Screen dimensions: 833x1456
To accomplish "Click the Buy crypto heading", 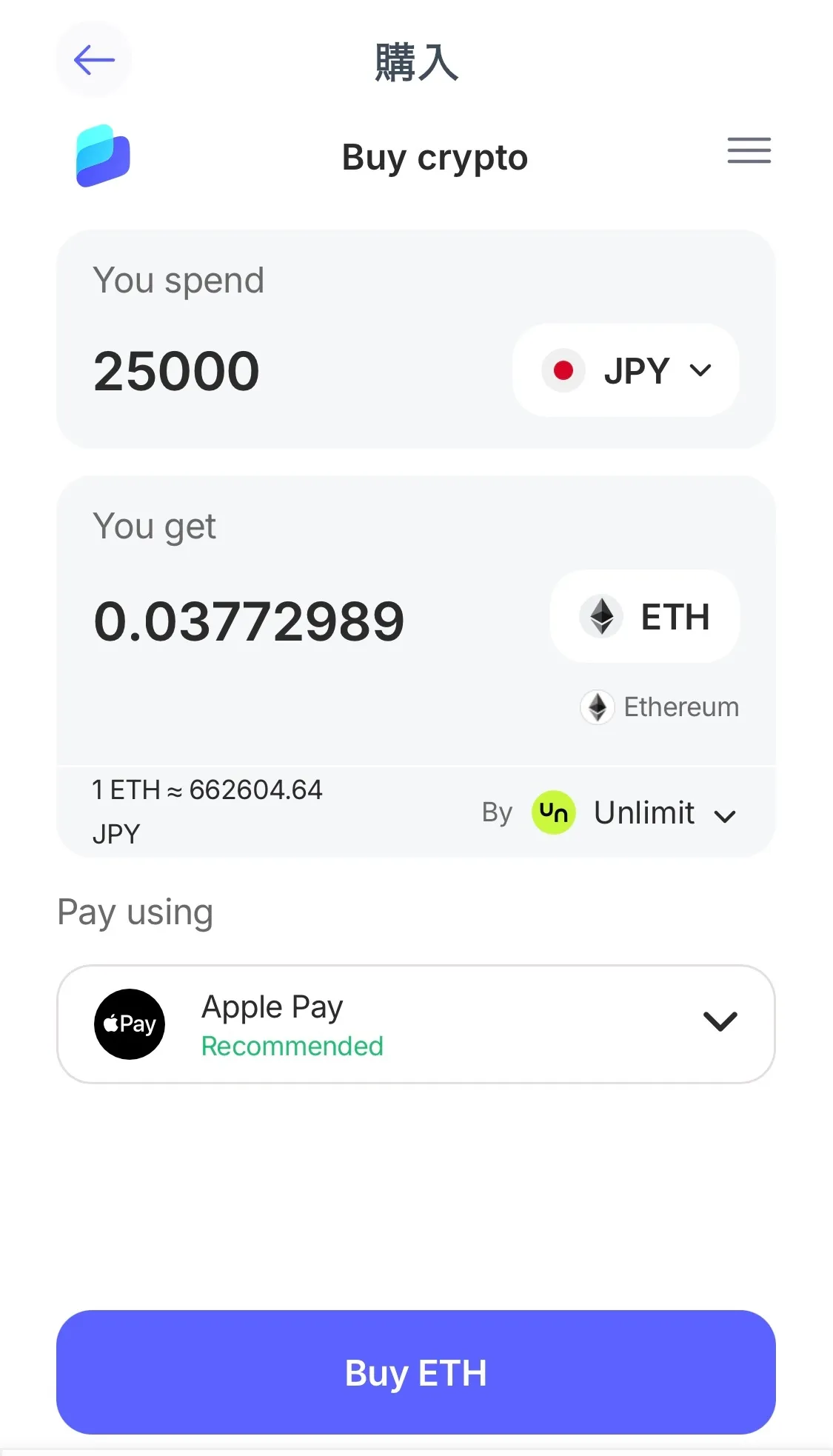I will tap(435, 157).
